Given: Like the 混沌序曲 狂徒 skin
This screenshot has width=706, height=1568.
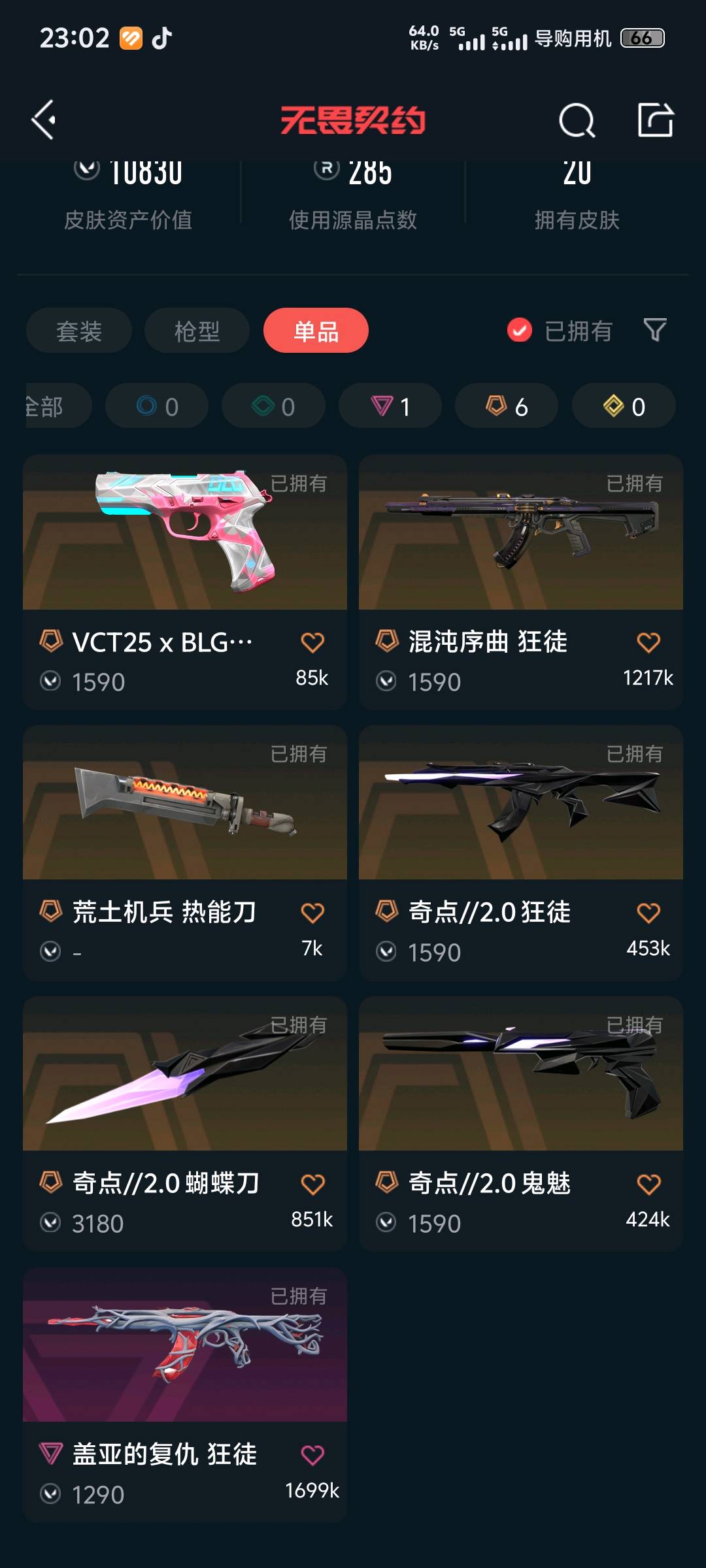Looking at the screenshot, I should tap(648, 642).
